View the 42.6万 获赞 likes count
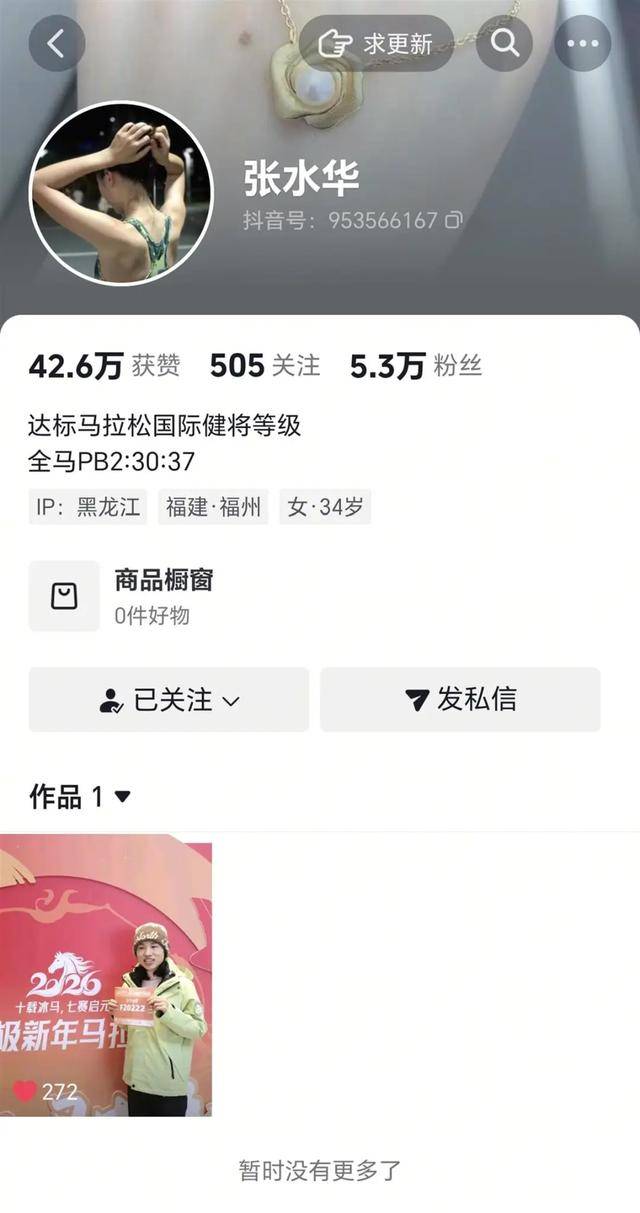Viewport: 640px width, 1213px height. [x=104, y=366]
